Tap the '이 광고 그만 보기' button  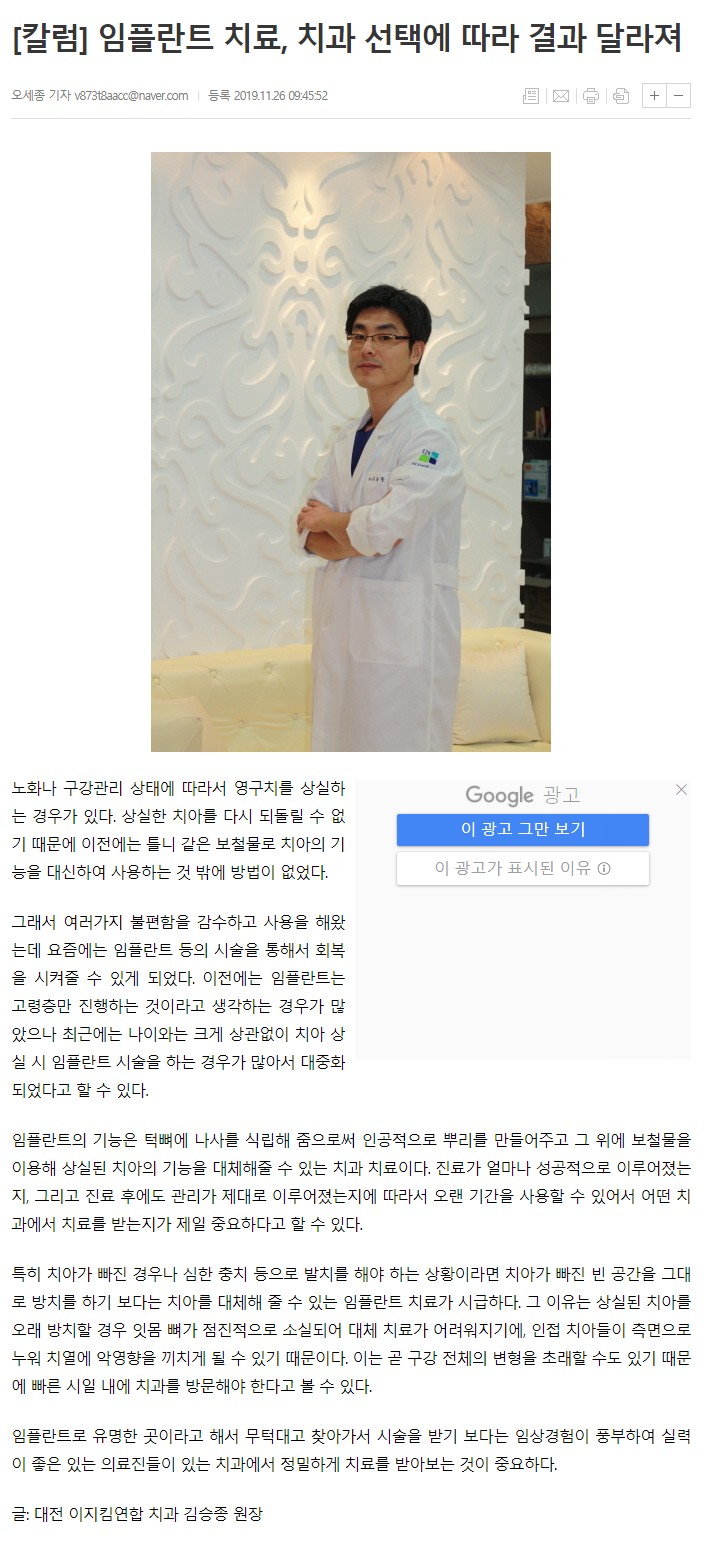click(522, 829)
